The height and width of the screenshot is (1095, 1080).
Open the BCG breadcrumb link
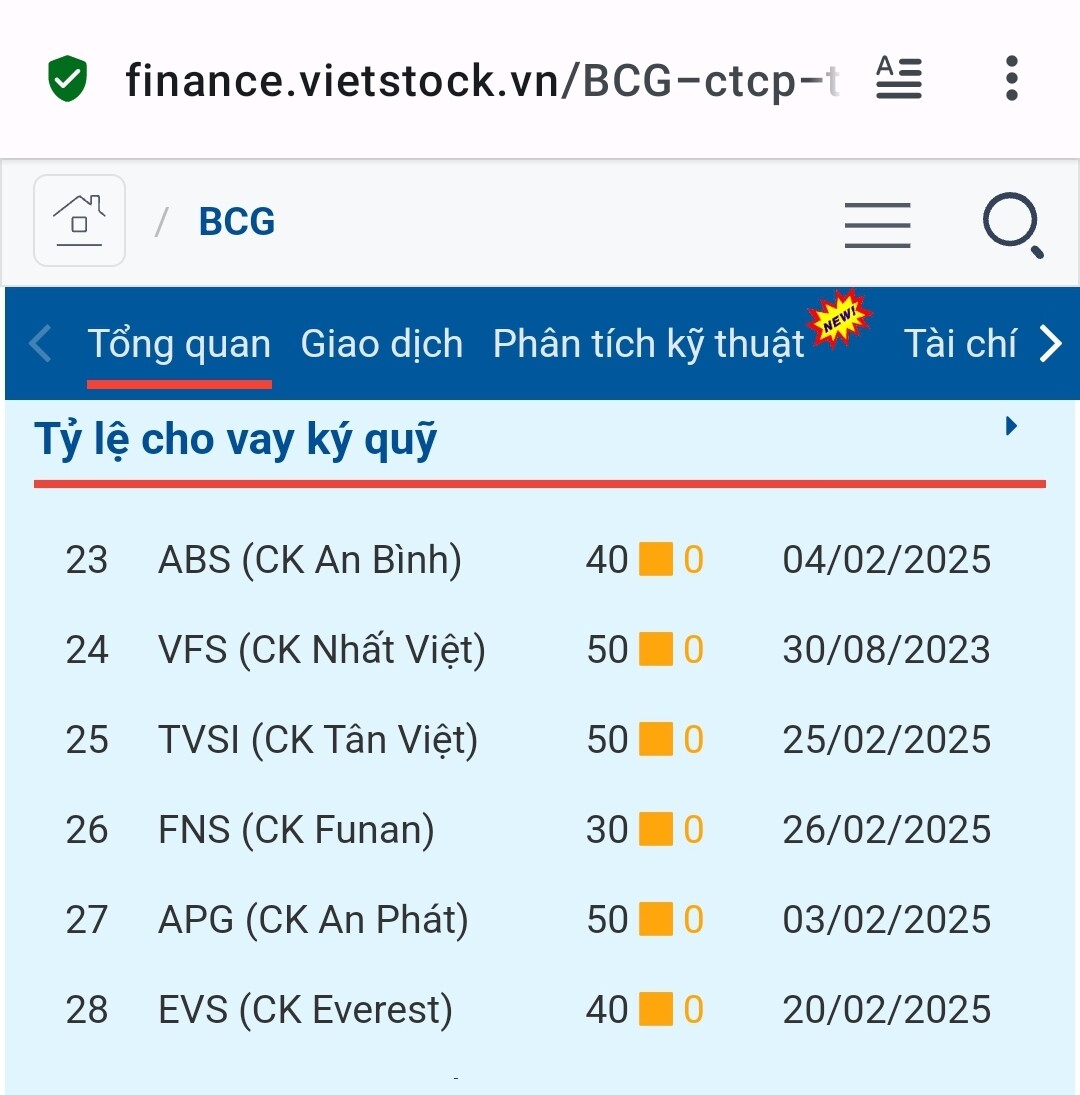click(x=237, y=222)
